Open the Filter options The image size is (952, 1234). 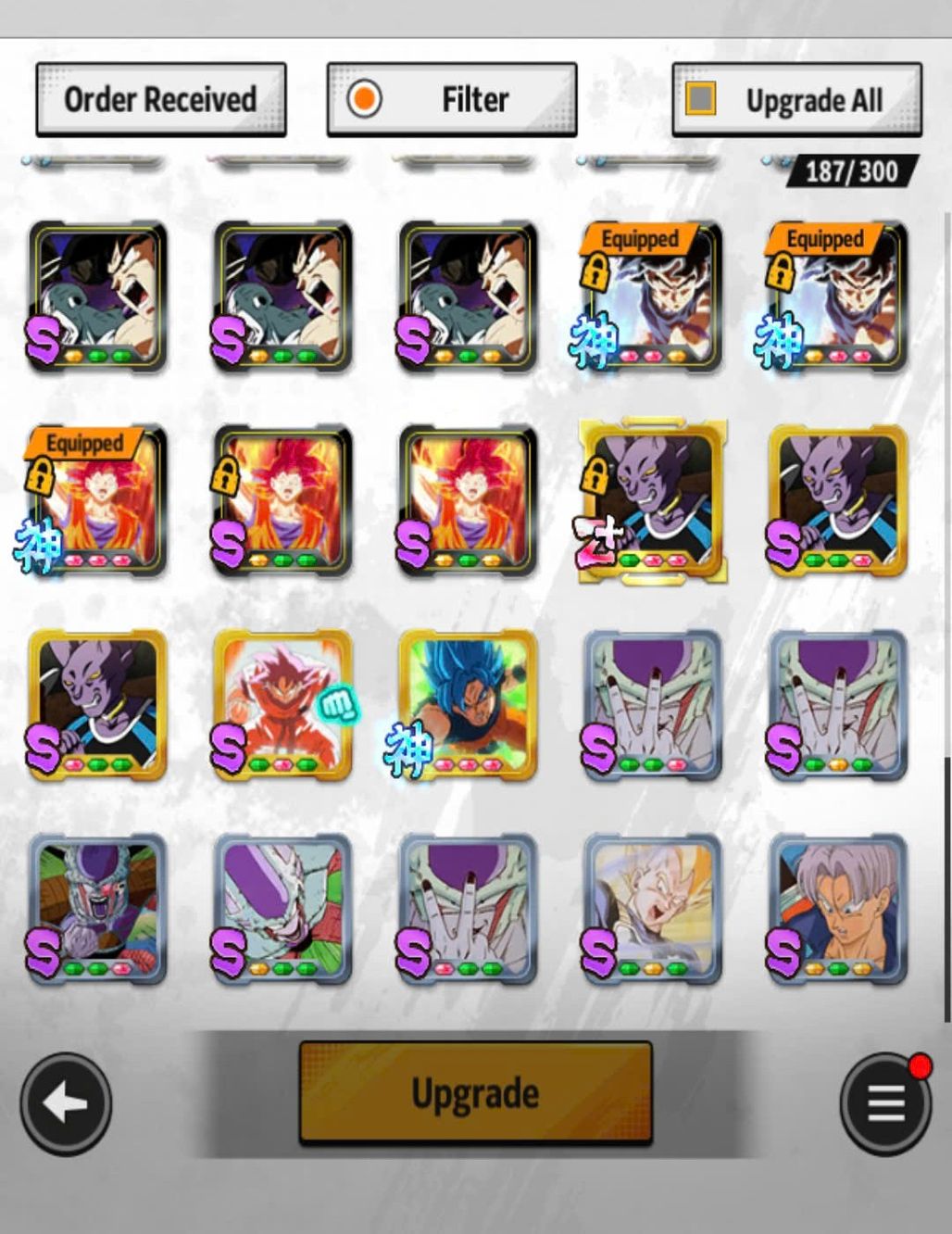[x=452, y=99]
